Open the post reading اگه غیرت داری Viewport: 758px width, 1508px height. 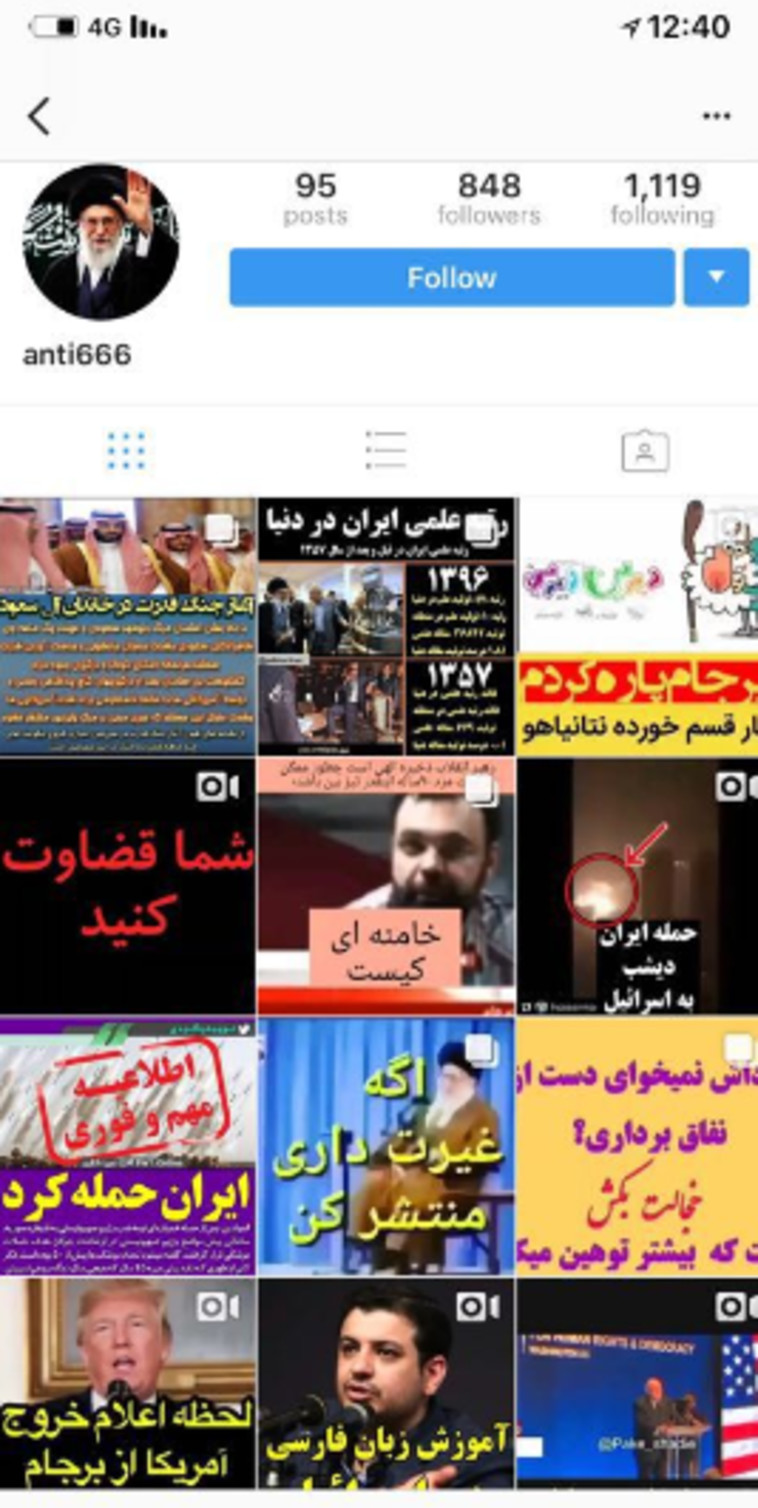tap(386, 1147)
